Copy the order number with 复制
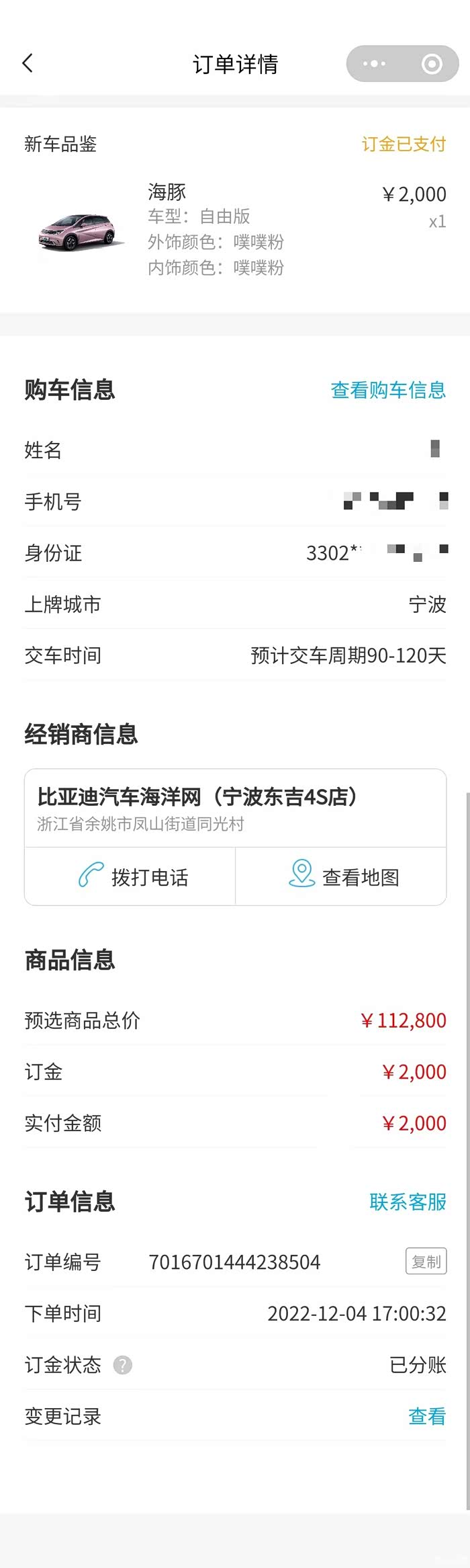This screenshot has height=1568, width=470. pos(426,1262)
